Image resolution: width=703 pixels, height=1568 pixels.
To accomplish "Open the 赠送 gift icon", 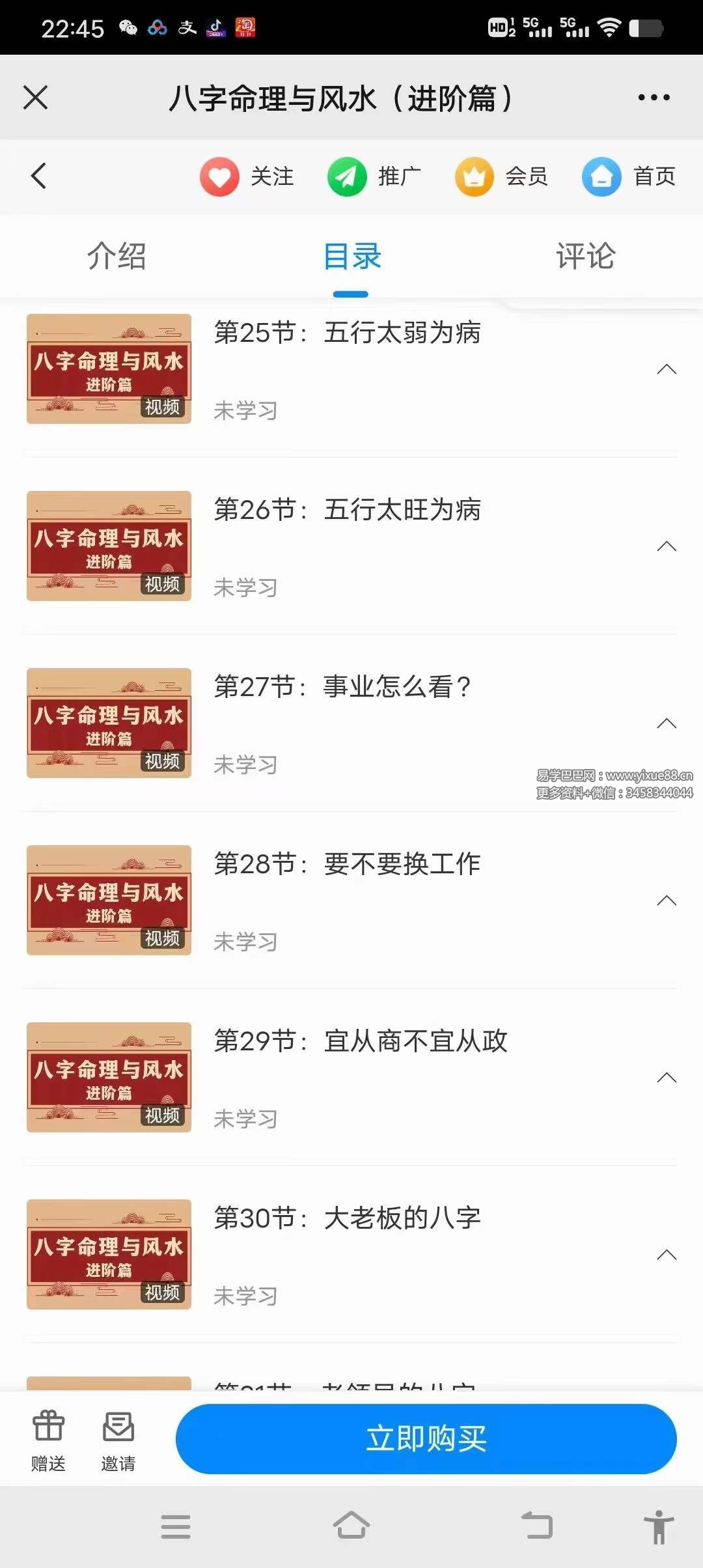I will [x=49, y=1425].
